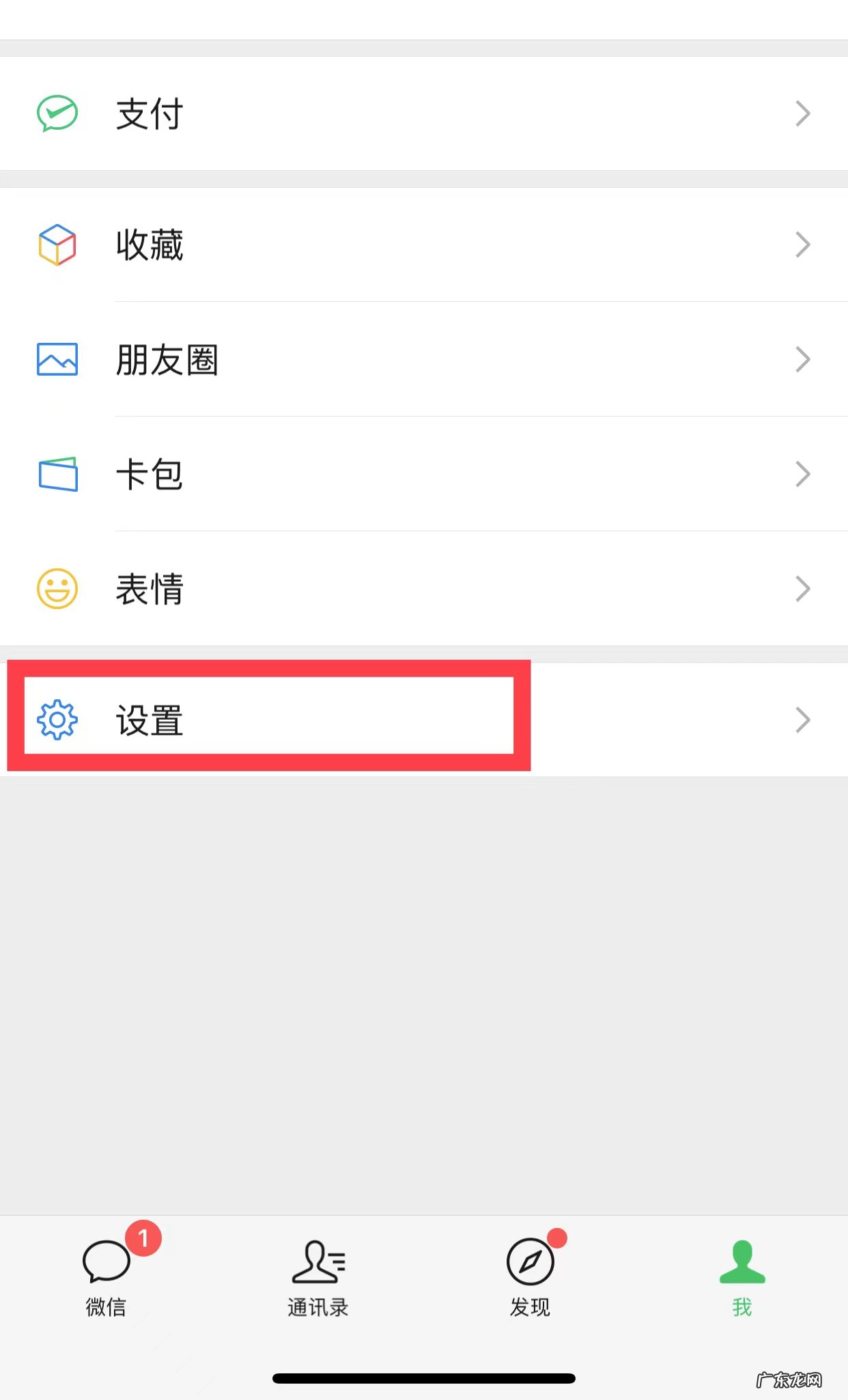Tap the black home indicator bar at bottom

424,1378
